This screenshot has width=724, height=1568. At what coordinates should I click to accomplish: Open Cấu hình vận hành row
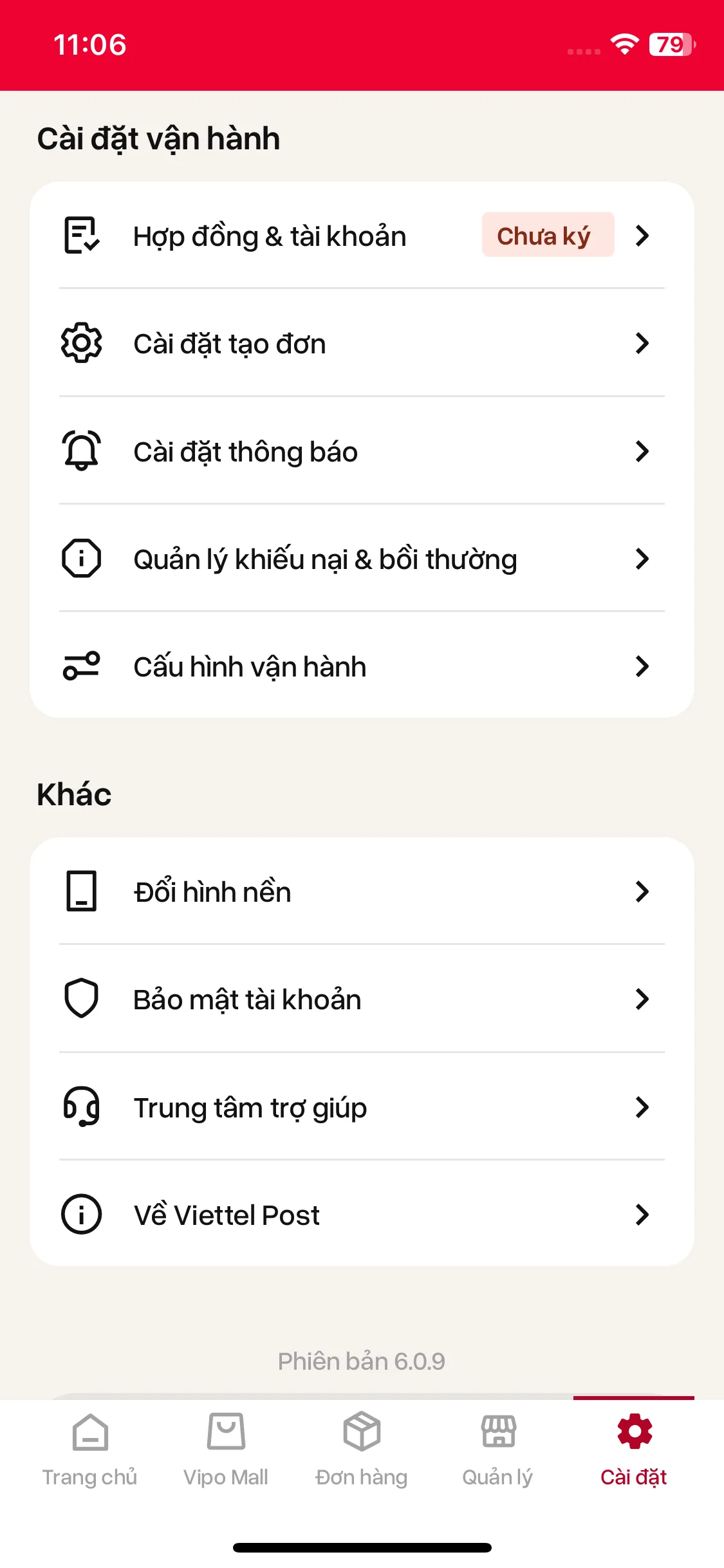point(360,666)
